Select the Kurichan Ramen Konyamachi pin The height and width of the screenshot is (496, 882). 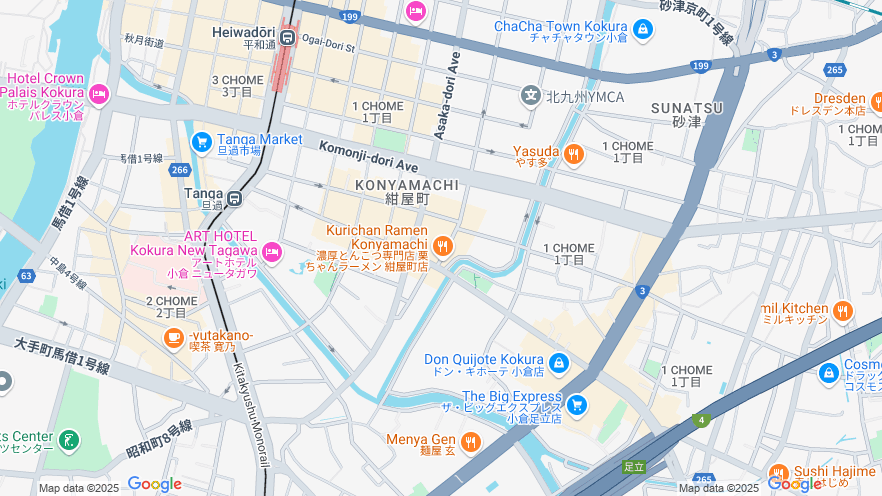(x=442, y=245)
